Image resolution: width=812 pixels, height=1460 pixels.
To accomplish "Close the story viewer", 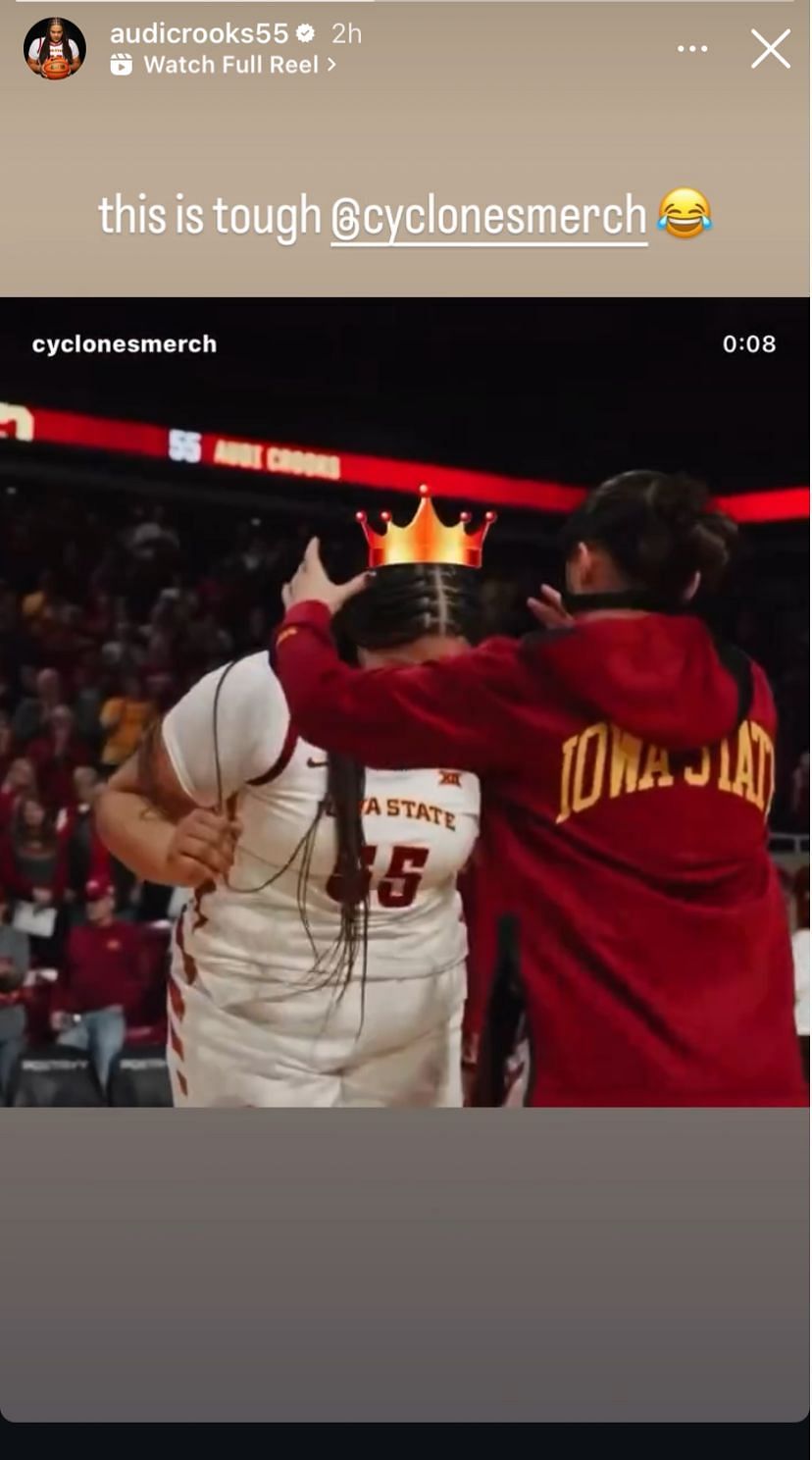I will [770, 49].
